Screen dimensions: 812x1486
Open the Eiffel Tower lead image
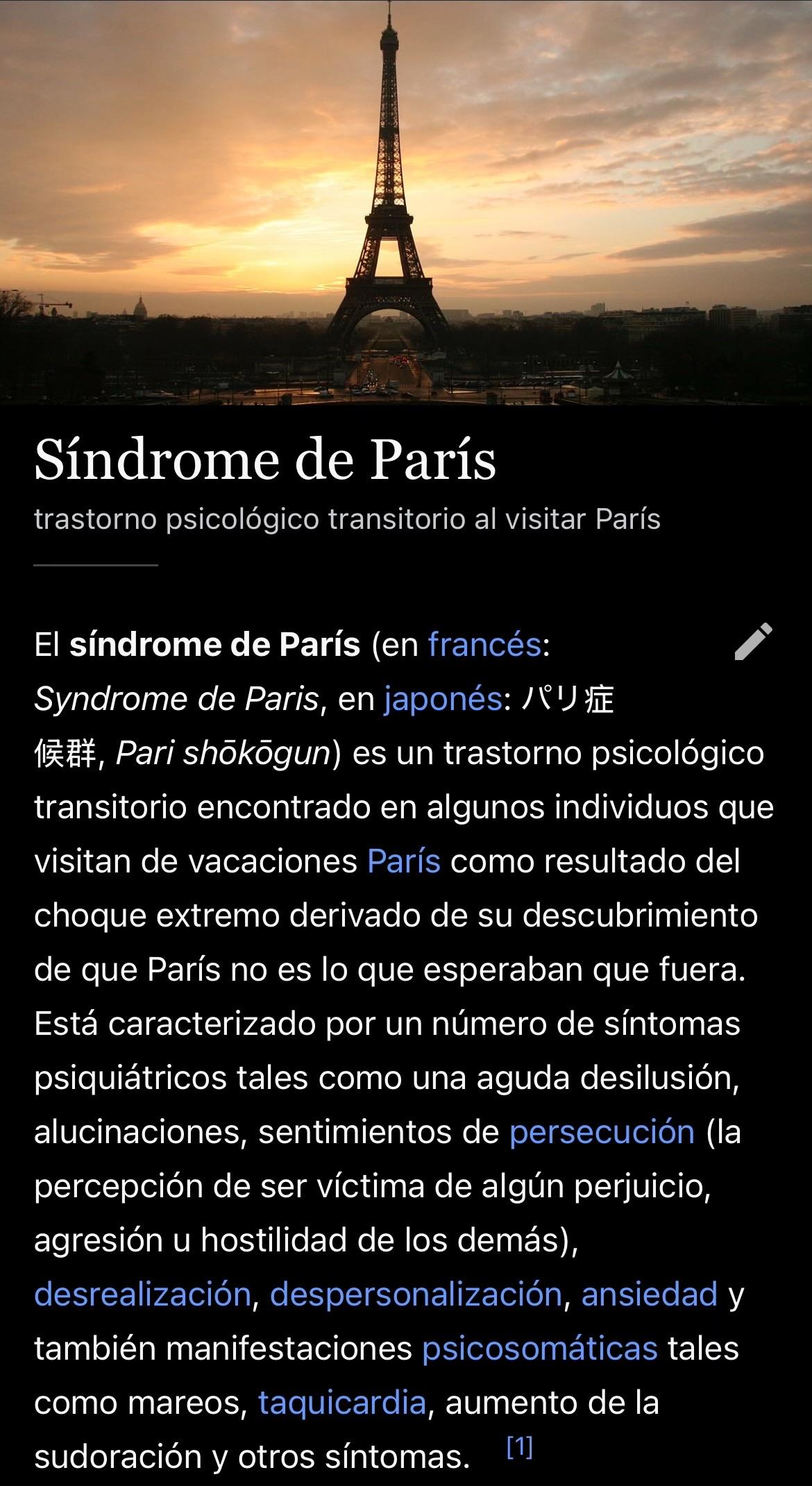[406, 201]
